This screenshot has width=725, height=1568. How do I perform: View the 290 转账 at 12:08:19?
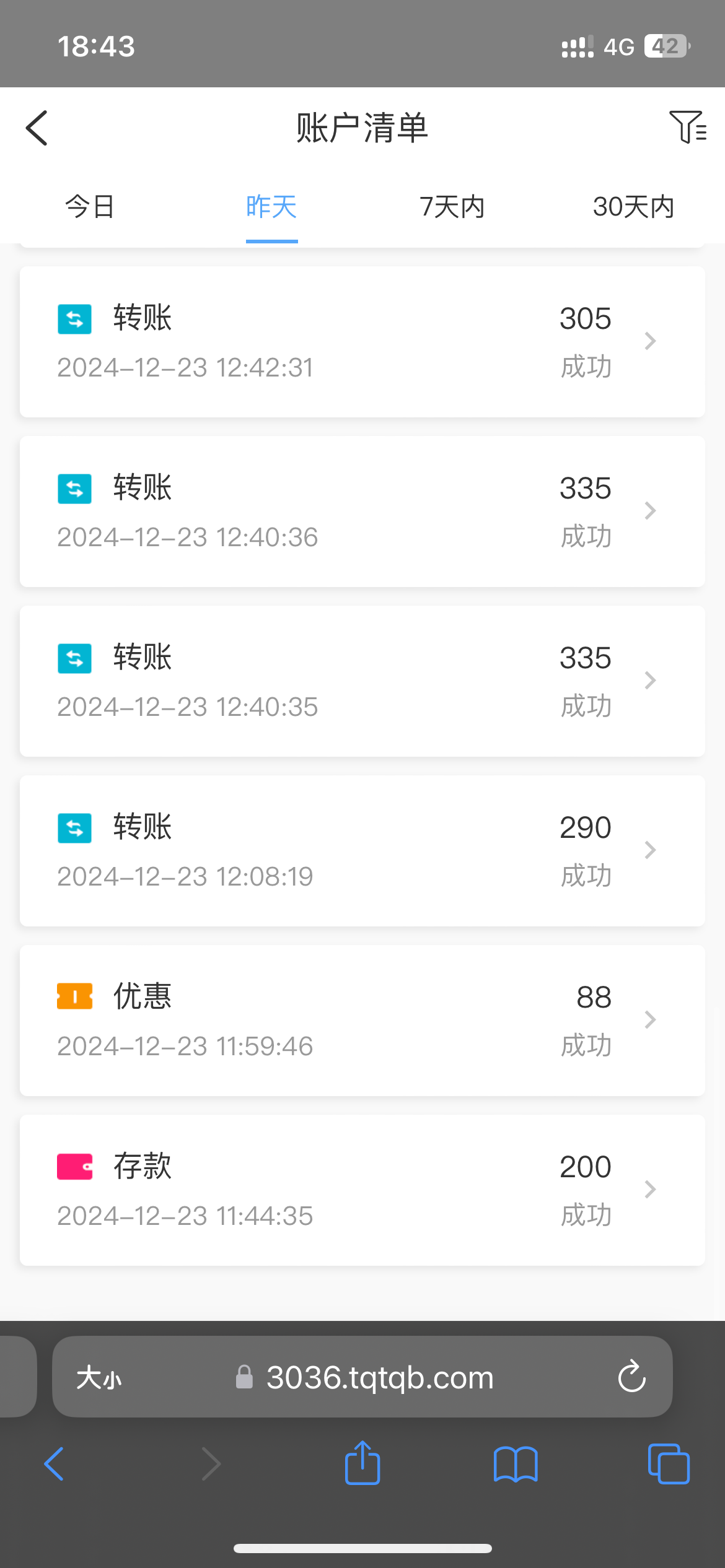click(362, 851)
